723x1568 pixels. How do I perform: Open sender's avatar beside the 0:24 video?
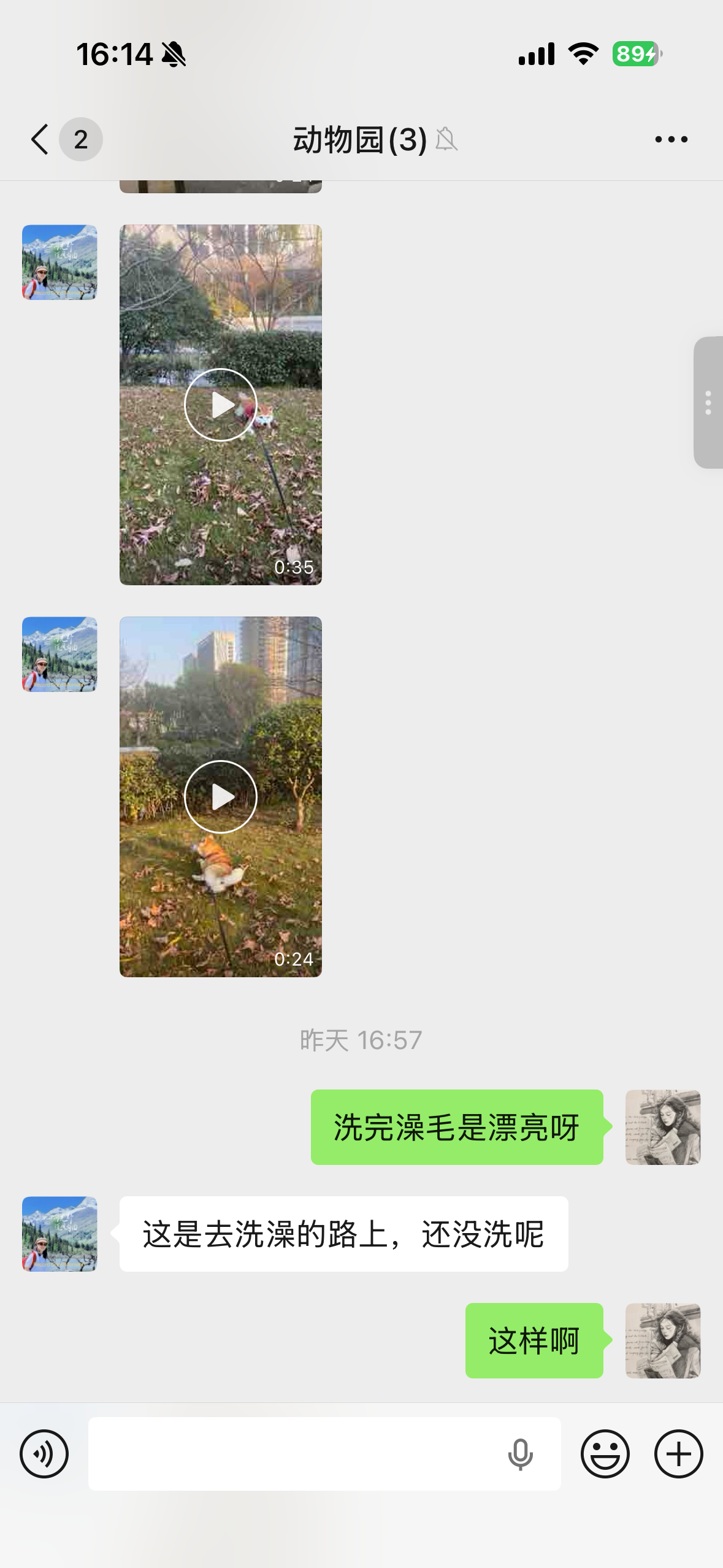[x=59, y=654]
